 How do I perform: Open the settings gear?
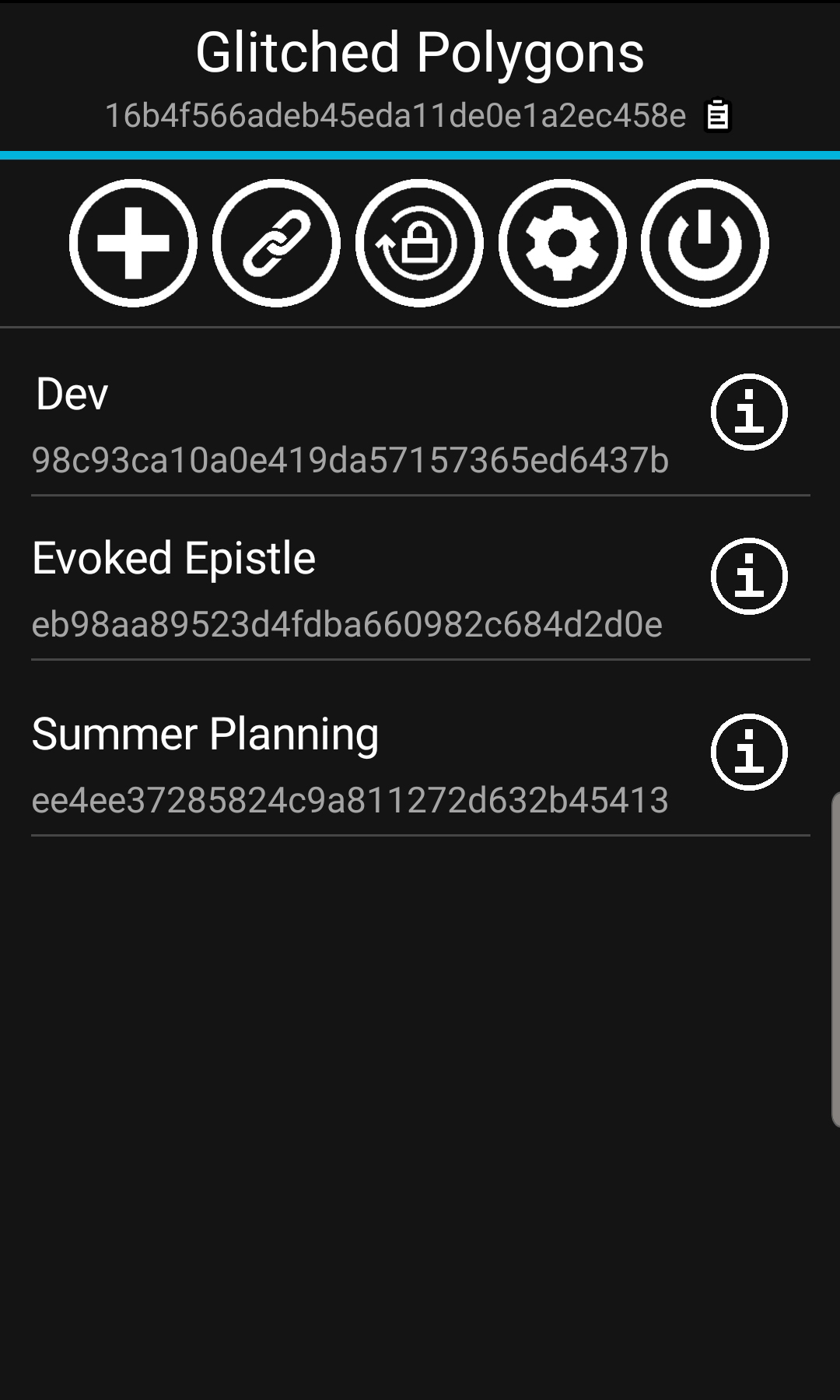(x=562, y=243)
